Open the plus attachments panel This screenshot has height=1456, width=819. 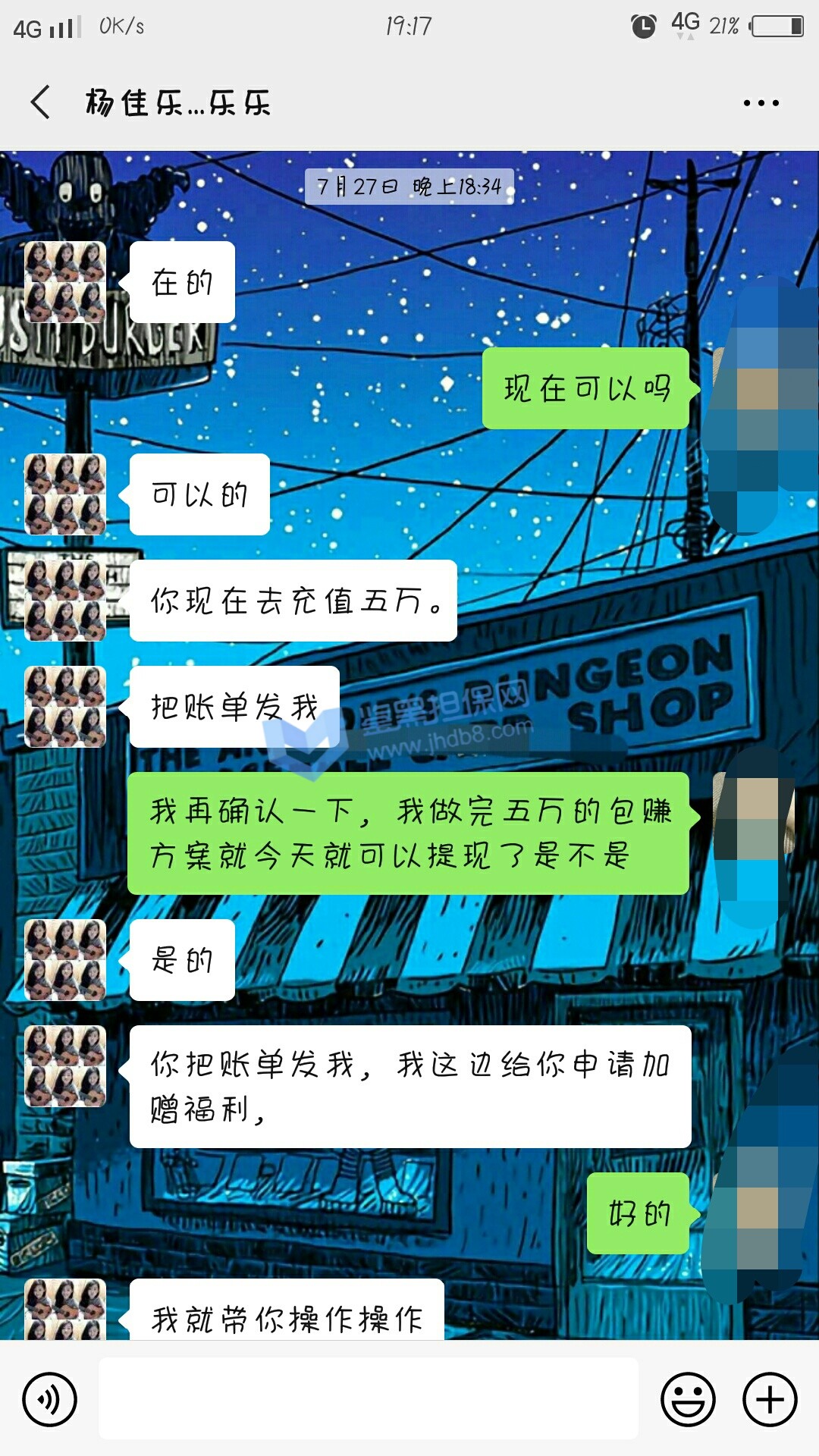click(x=770, y=1399)
